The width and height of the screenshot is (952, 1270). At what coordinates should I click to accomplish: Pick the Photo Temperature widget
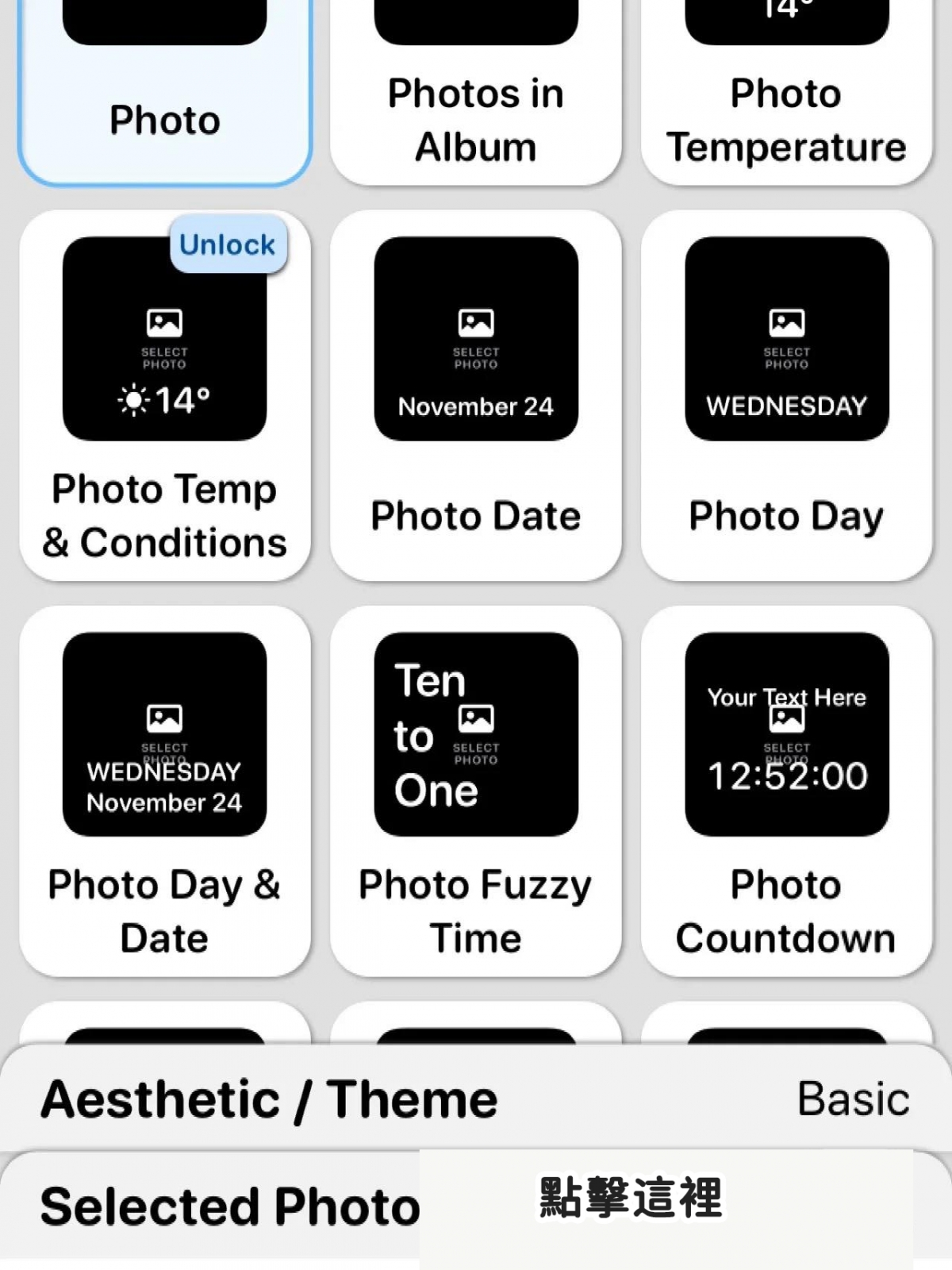[786, 95]
